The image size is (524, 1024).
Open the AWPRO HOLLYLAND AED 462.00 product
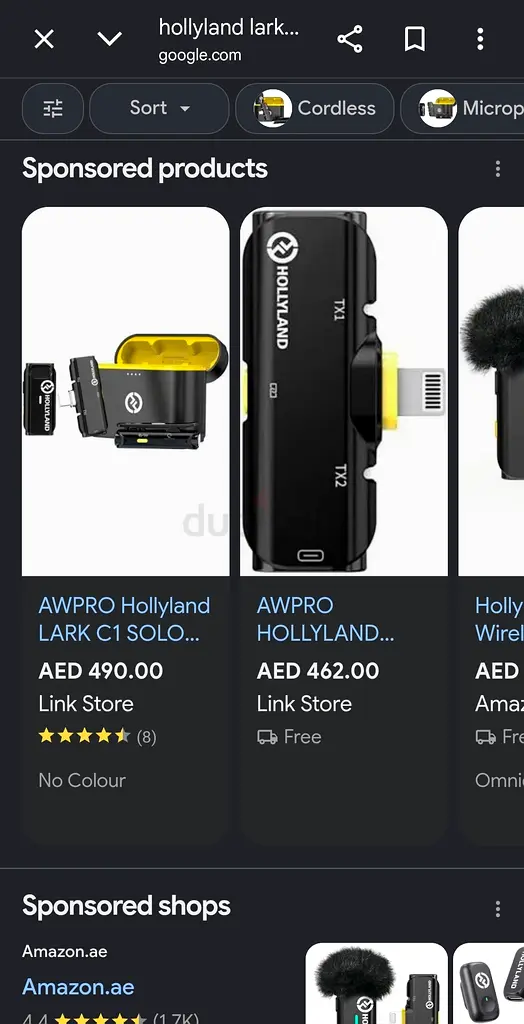pos(344,526)
